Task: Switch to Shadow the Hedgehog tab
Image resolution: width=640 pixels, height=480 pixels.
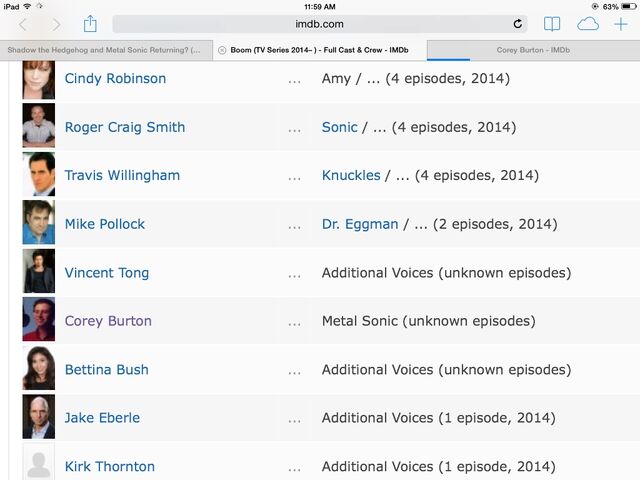Action: tap(105, 49)
